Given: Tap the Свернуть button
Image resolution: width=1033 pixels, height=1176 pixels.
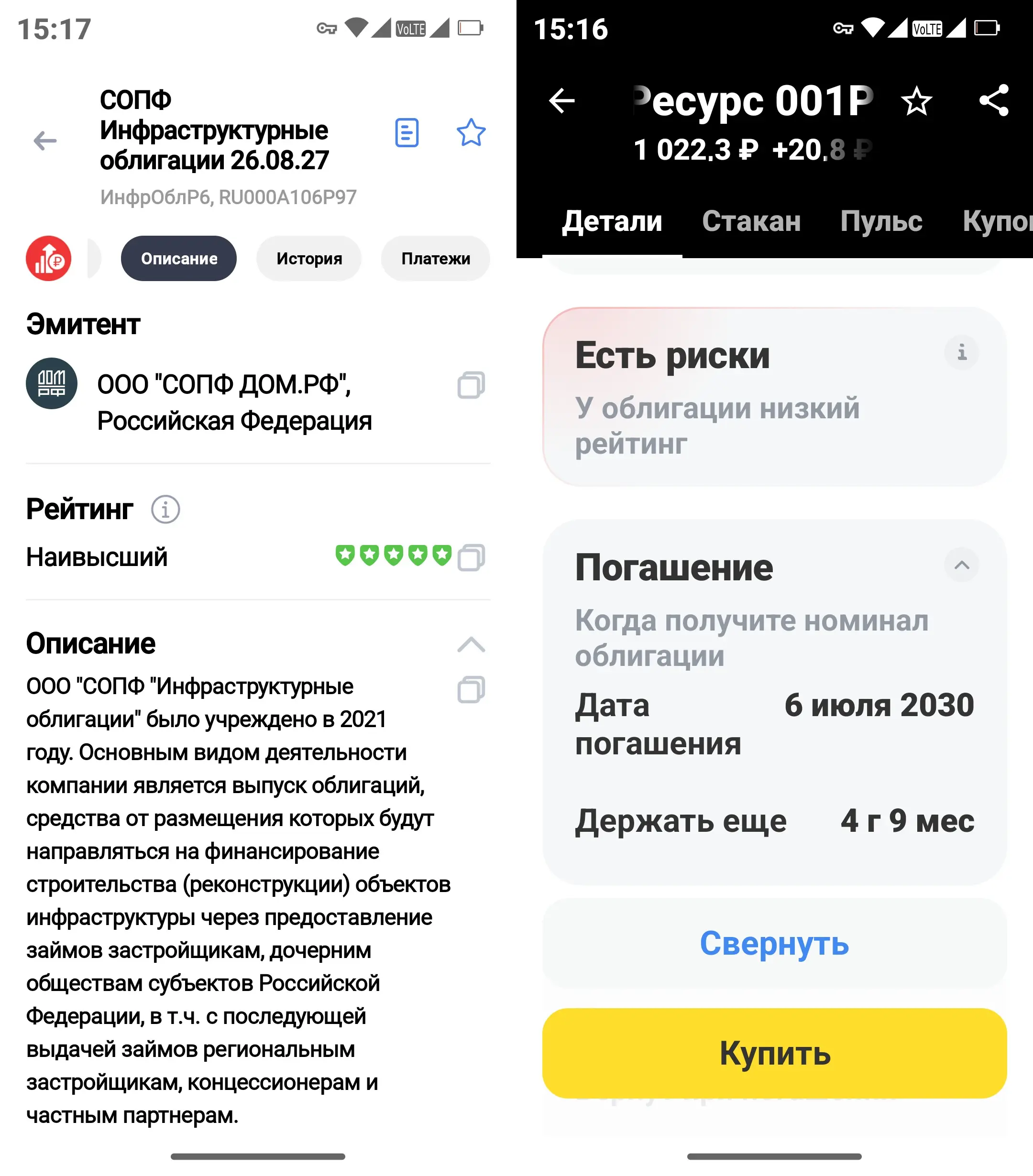Looking at the screenshot, I should pos(774,944).
